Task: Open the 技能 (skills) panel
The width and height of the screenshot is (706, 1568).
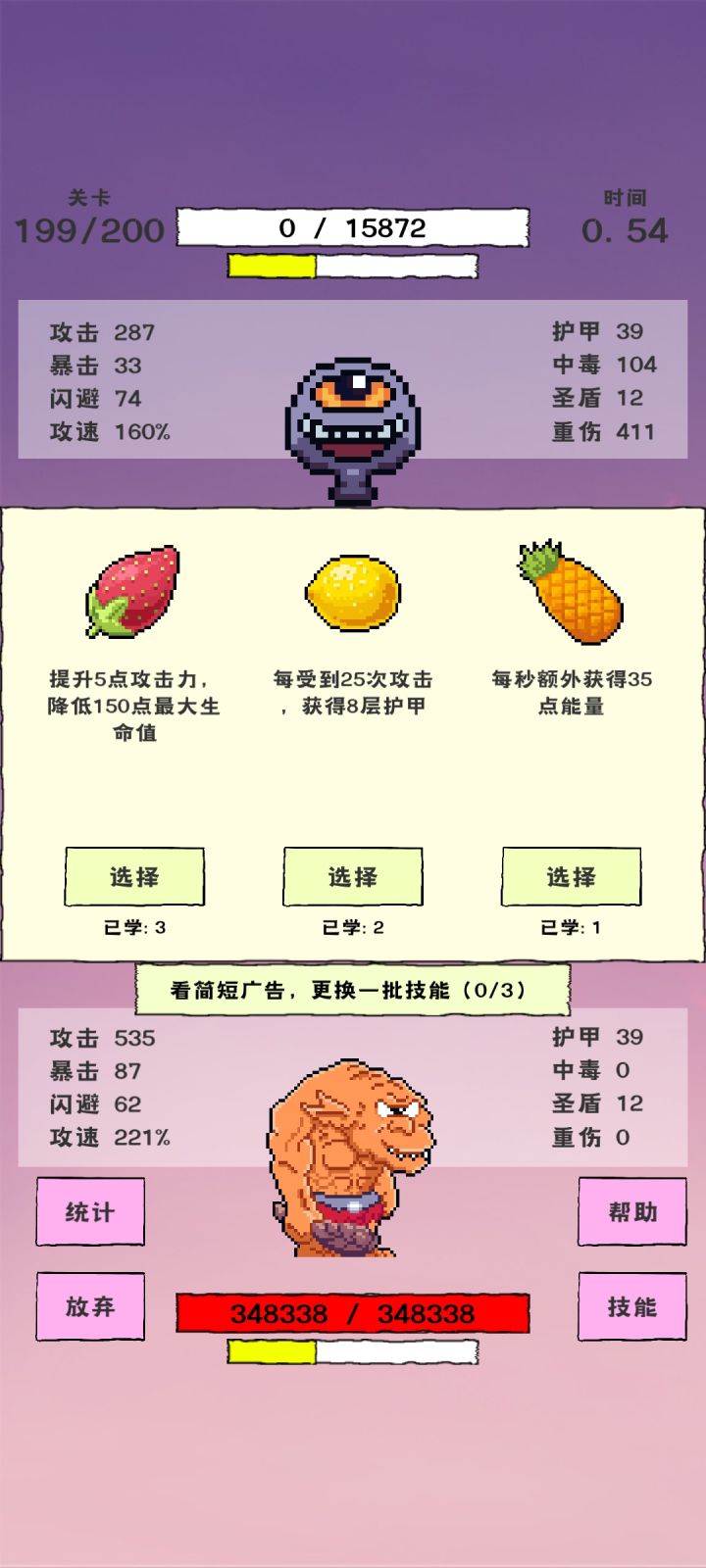Action: (x=631, y=1304)
